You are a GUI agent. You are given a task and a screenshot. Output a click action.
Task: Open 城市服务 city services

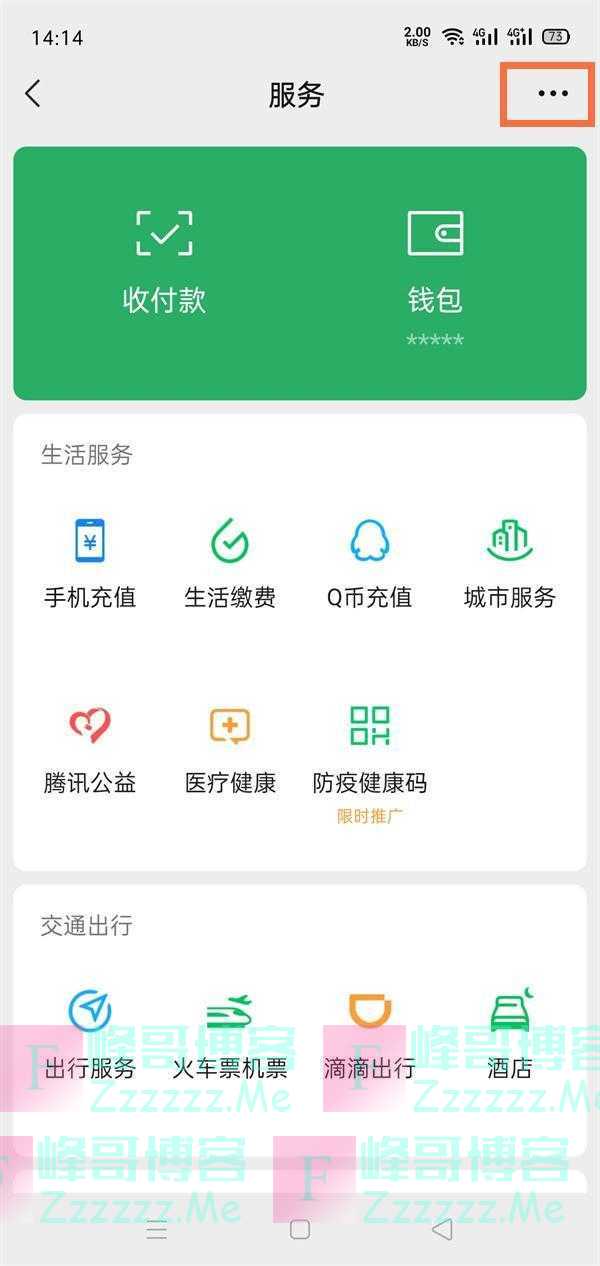point(509,563)
